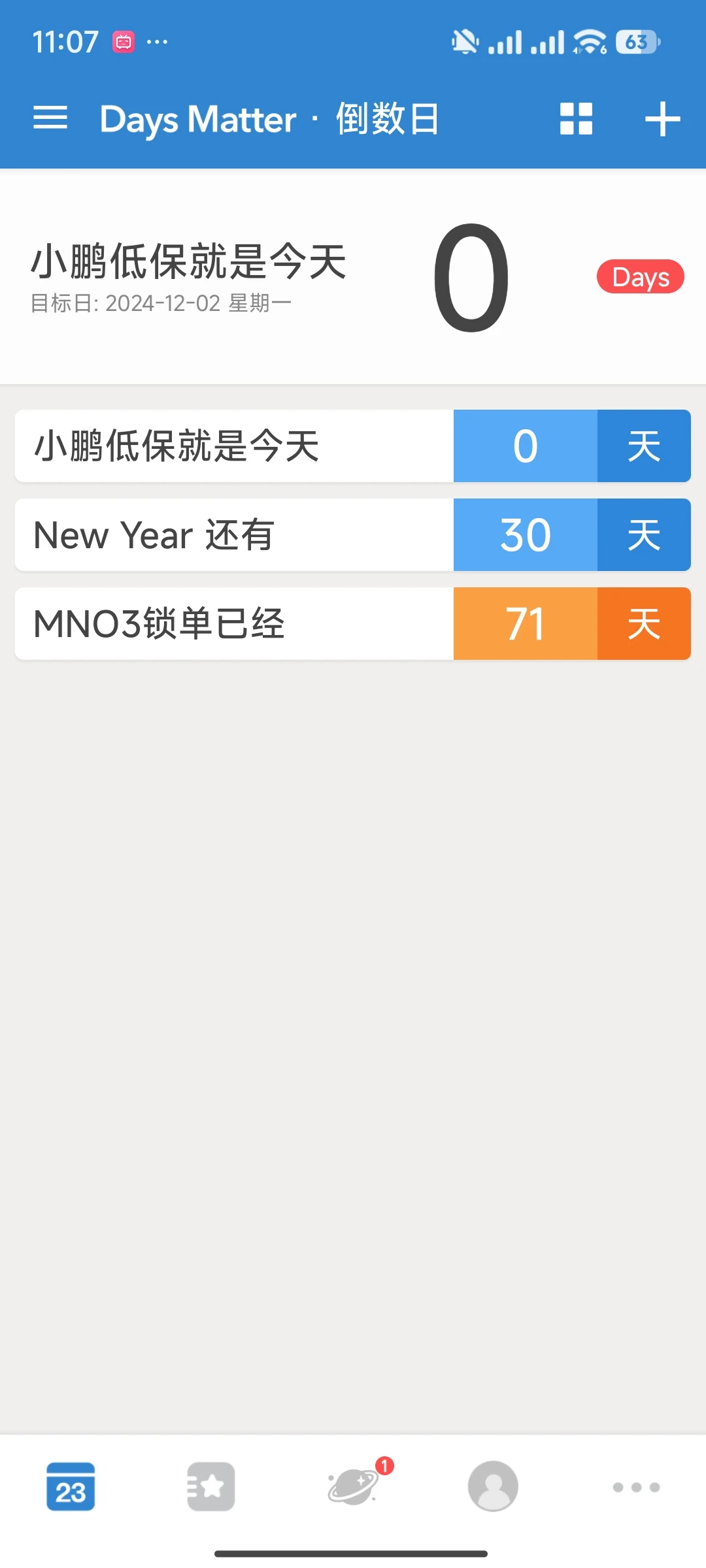Open the 小鹏低保就是今天 list row
The image size is (706, 1568).
[x=353, y=446]
